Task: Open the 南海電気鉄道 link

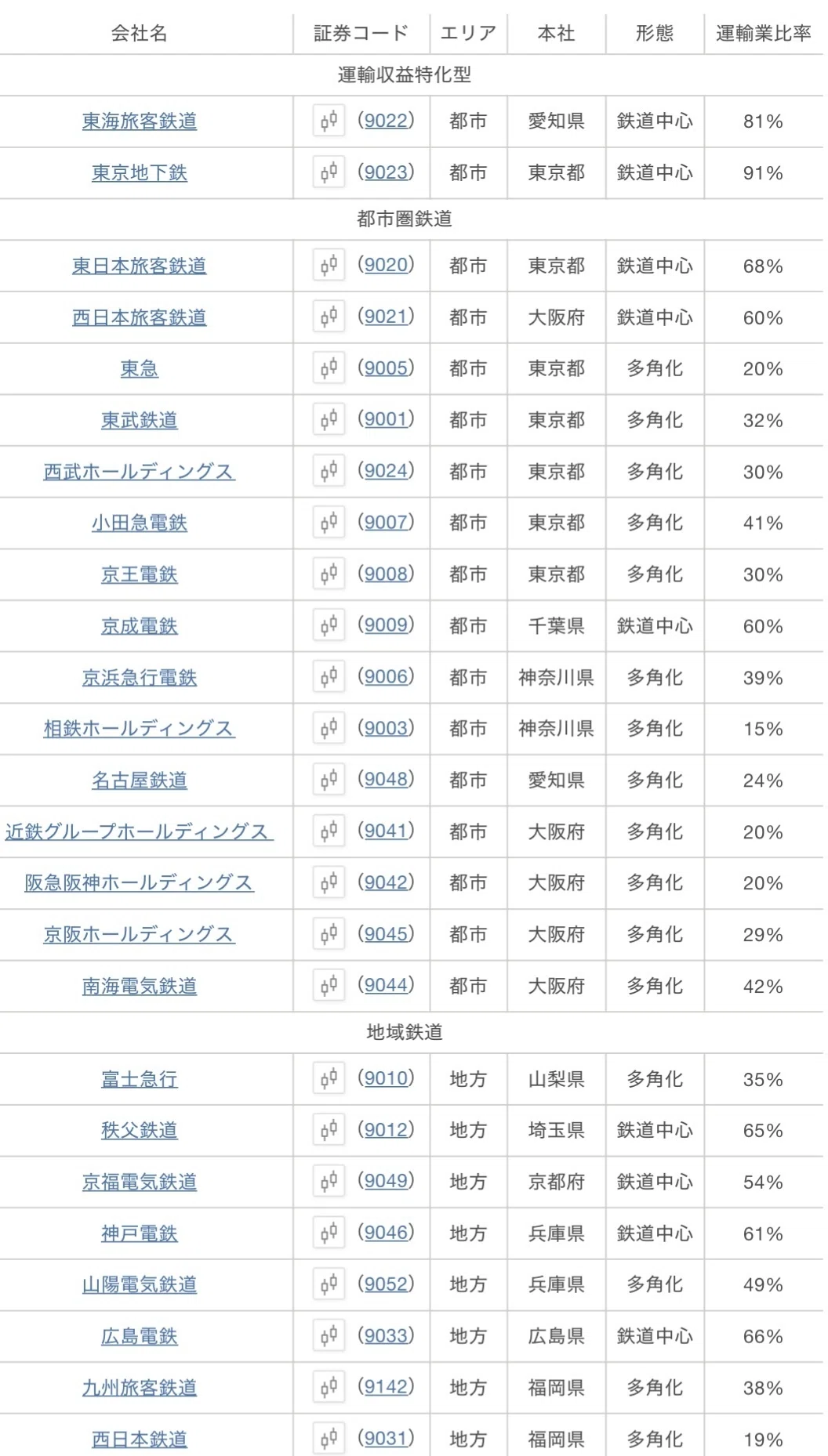Action: (x=140, y=986)
